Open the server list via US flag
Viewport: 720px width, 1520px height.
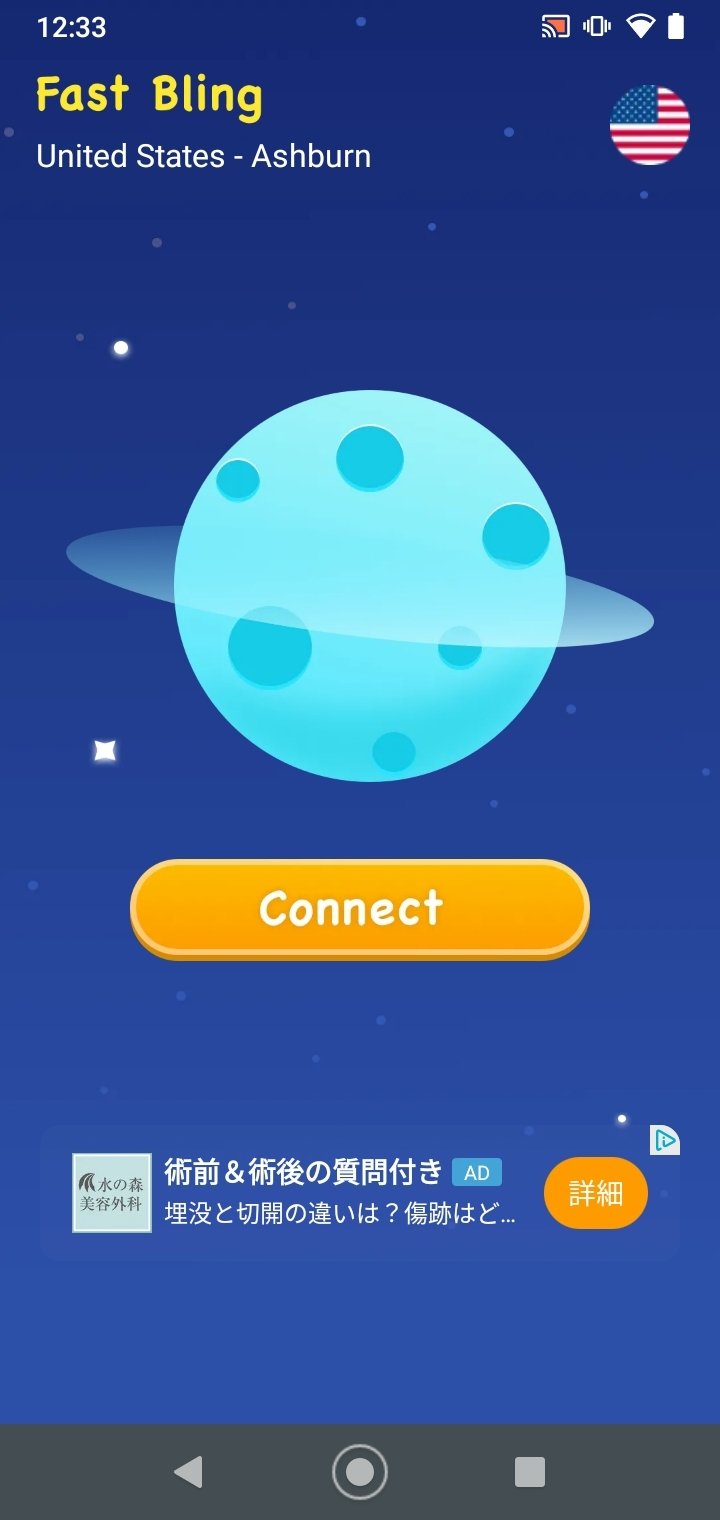[650, 125]
